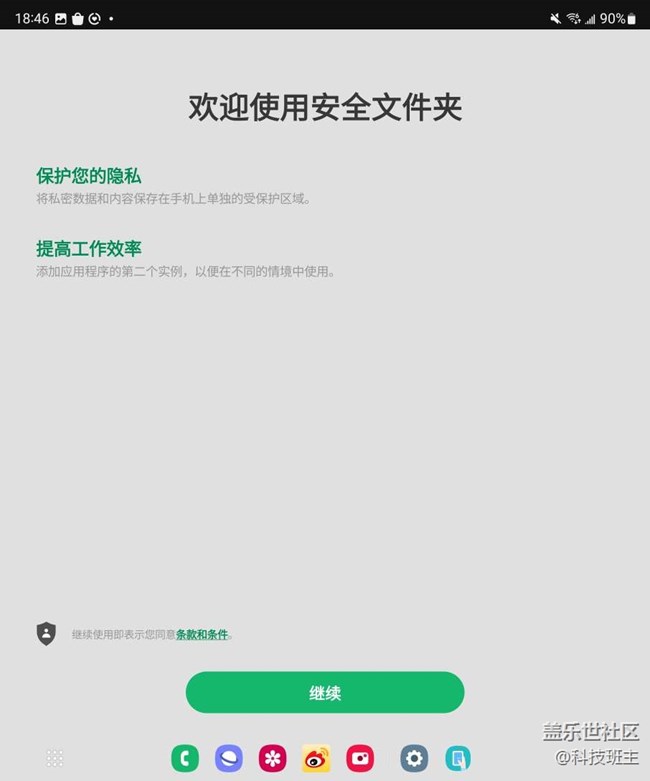Screen dimensions: 650x781
Task: Open Samsung Internet browser from taskbar
Action: 229,758
